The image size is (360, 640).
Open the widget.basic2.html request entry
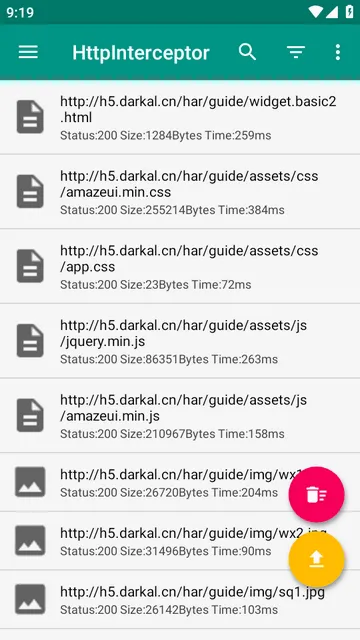click(180, 117)
